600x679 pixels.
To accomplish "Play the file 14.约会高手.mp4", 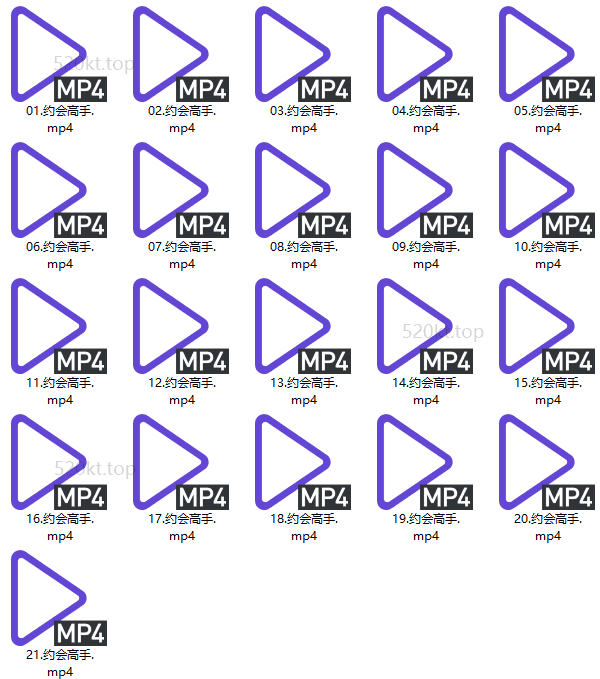I will tap(424, 327).
